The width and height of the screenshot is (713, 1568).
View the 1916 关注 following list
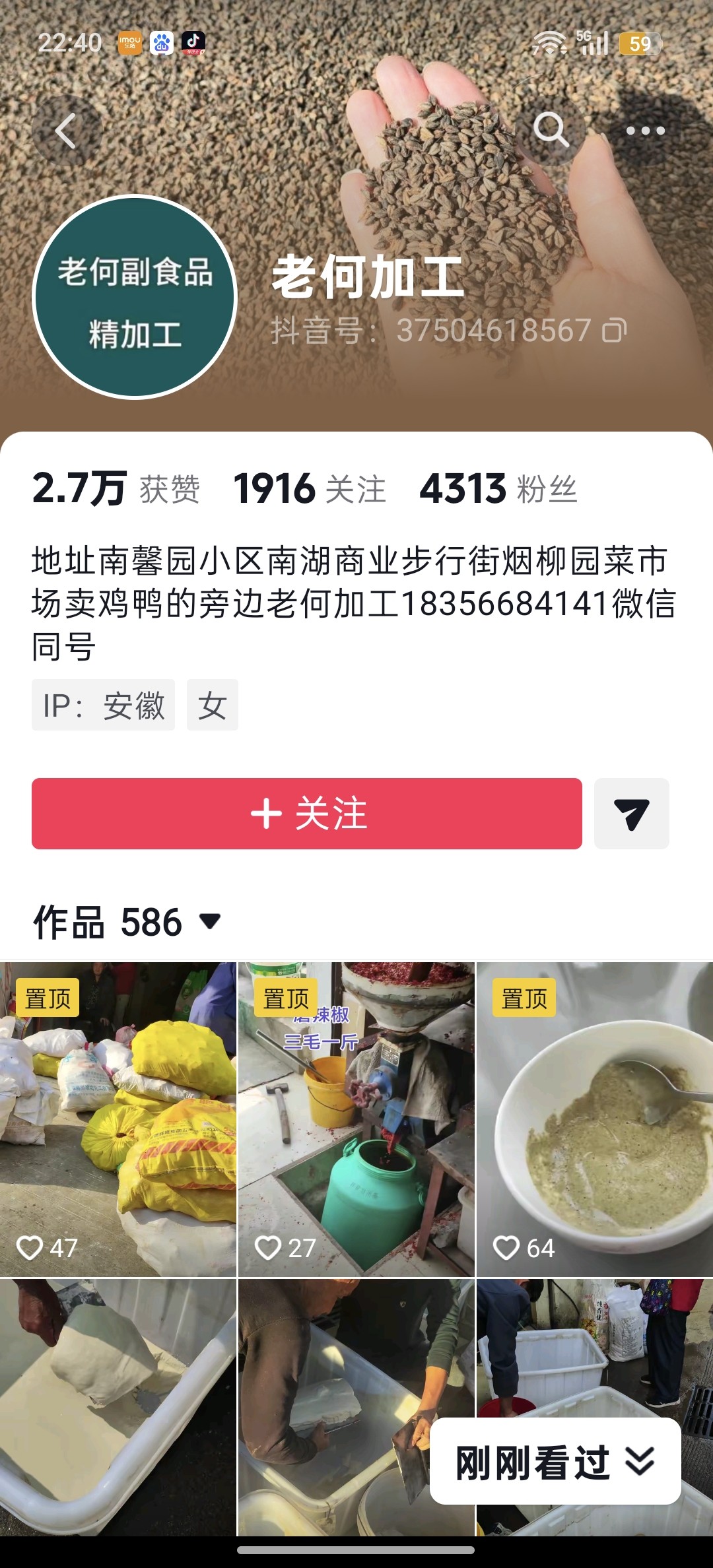click(310, 489)
